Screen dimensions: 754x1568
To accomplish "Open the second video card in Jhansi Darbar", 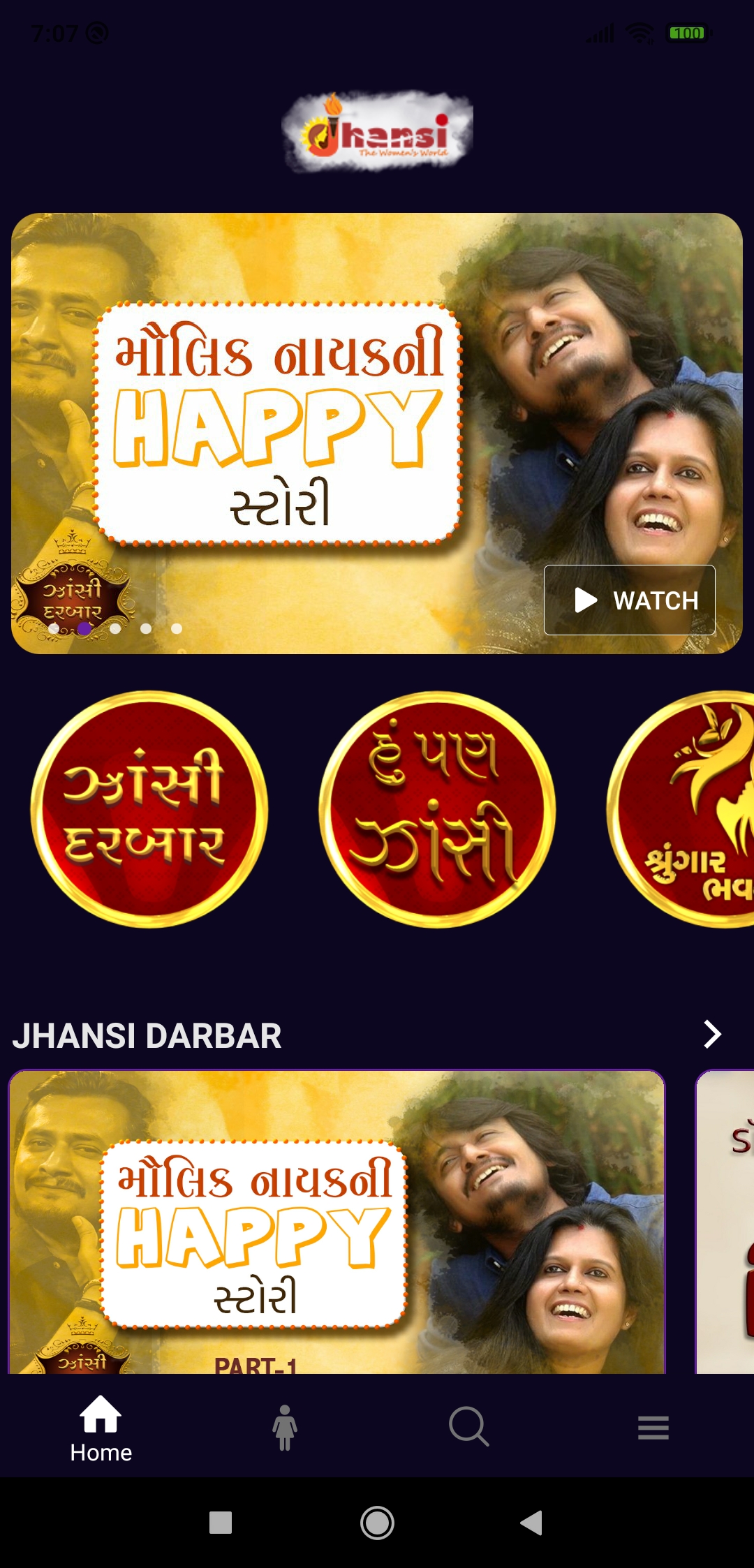I will click(x=726, y=1222).
